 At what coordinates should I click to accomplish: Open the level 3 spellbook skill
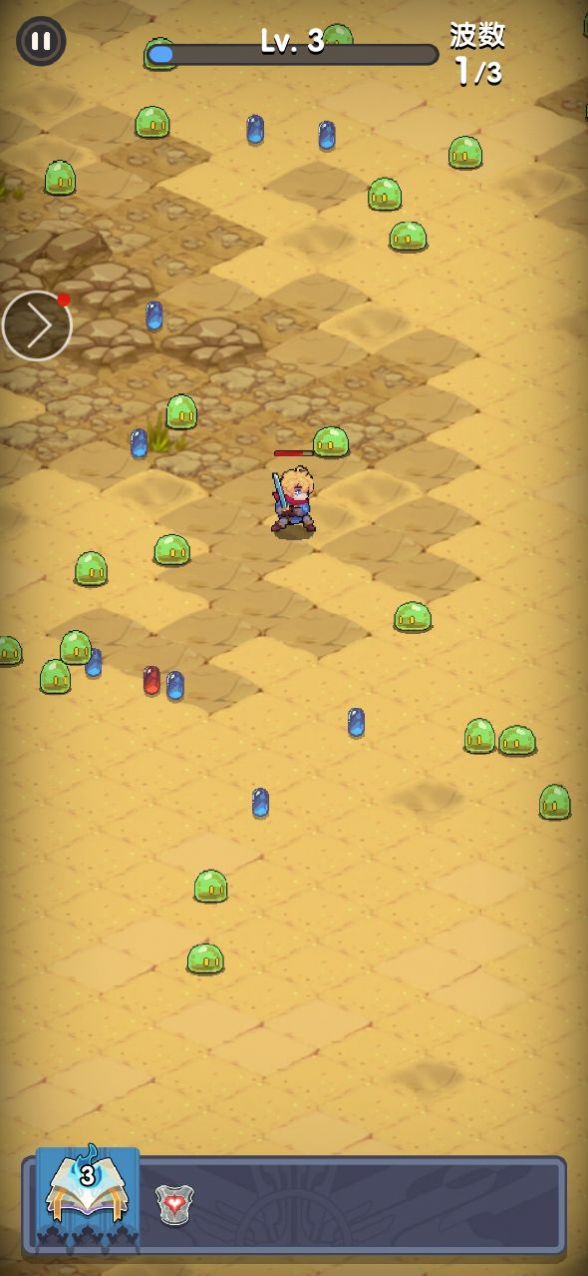pyautogui.click(x=87, y=1197)
